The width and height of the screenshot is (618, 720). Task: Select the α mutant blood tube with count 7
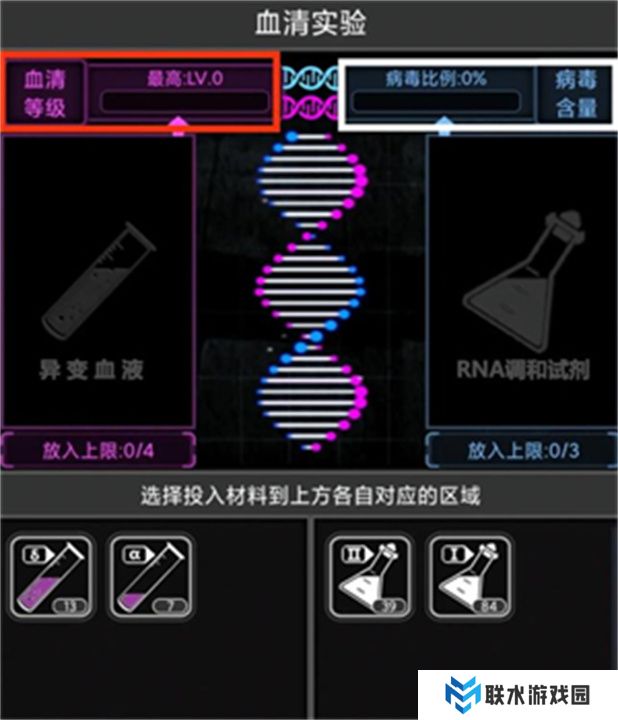pyautogui.click(x=149, y=576)
